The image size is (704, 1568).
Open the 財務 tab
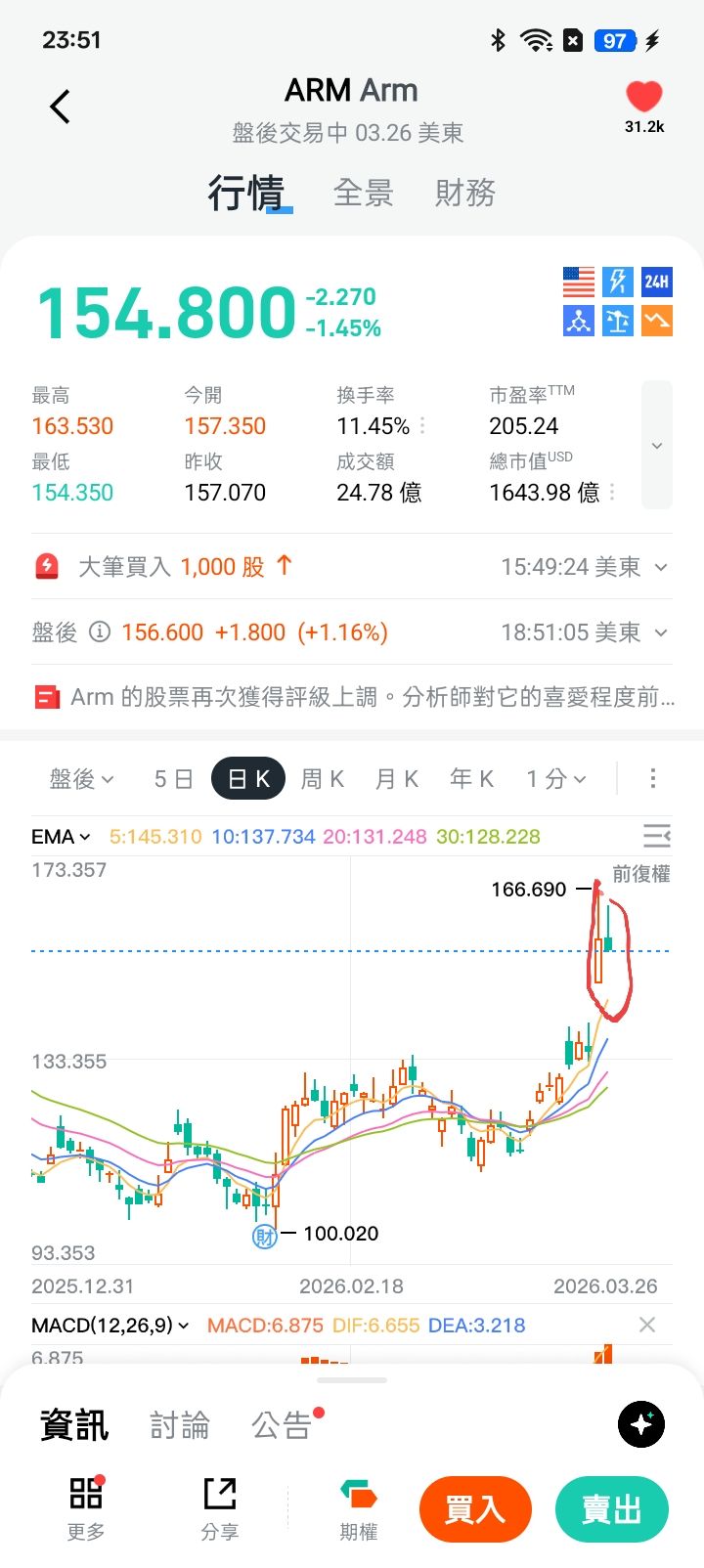[x=465, y=193]
